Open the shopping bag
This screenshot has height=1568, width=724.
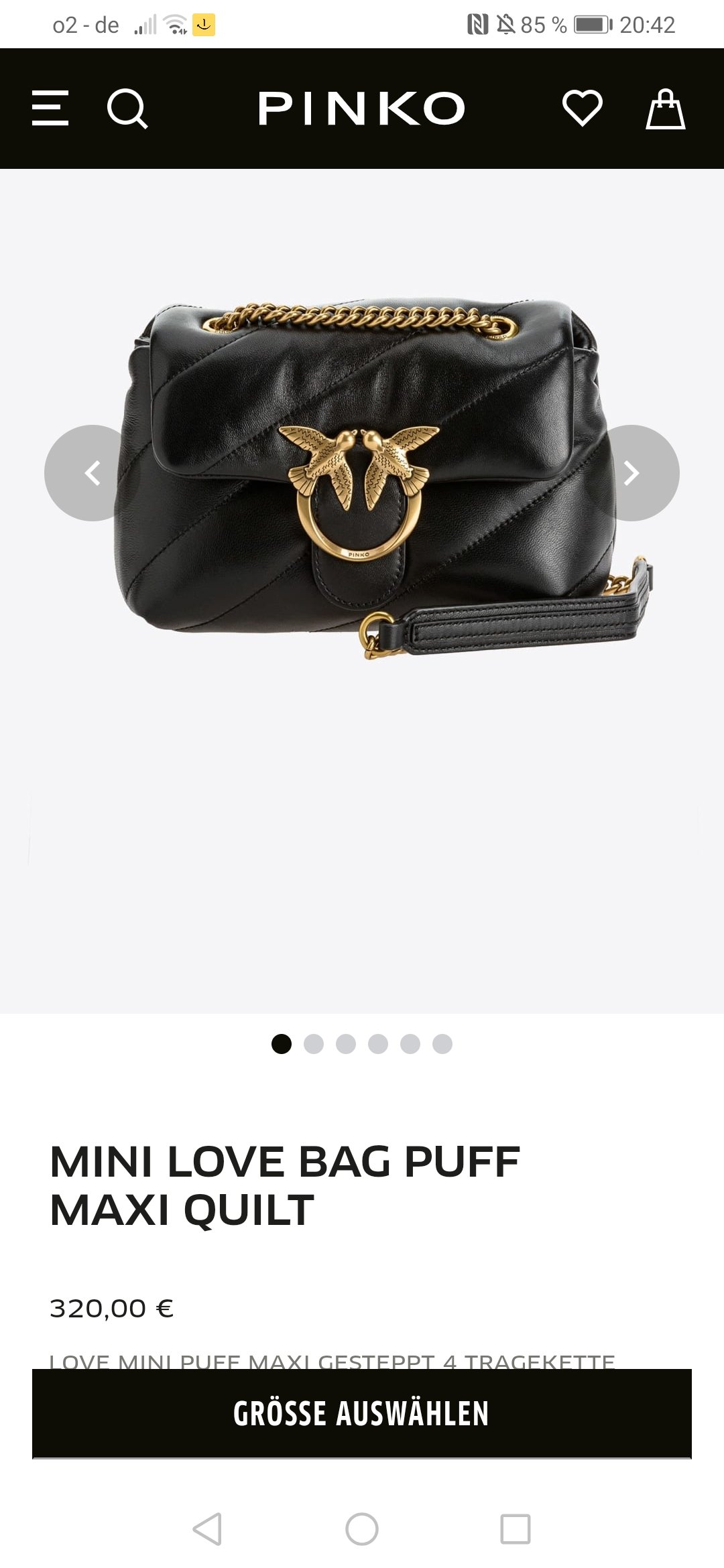tap(665, 109)
